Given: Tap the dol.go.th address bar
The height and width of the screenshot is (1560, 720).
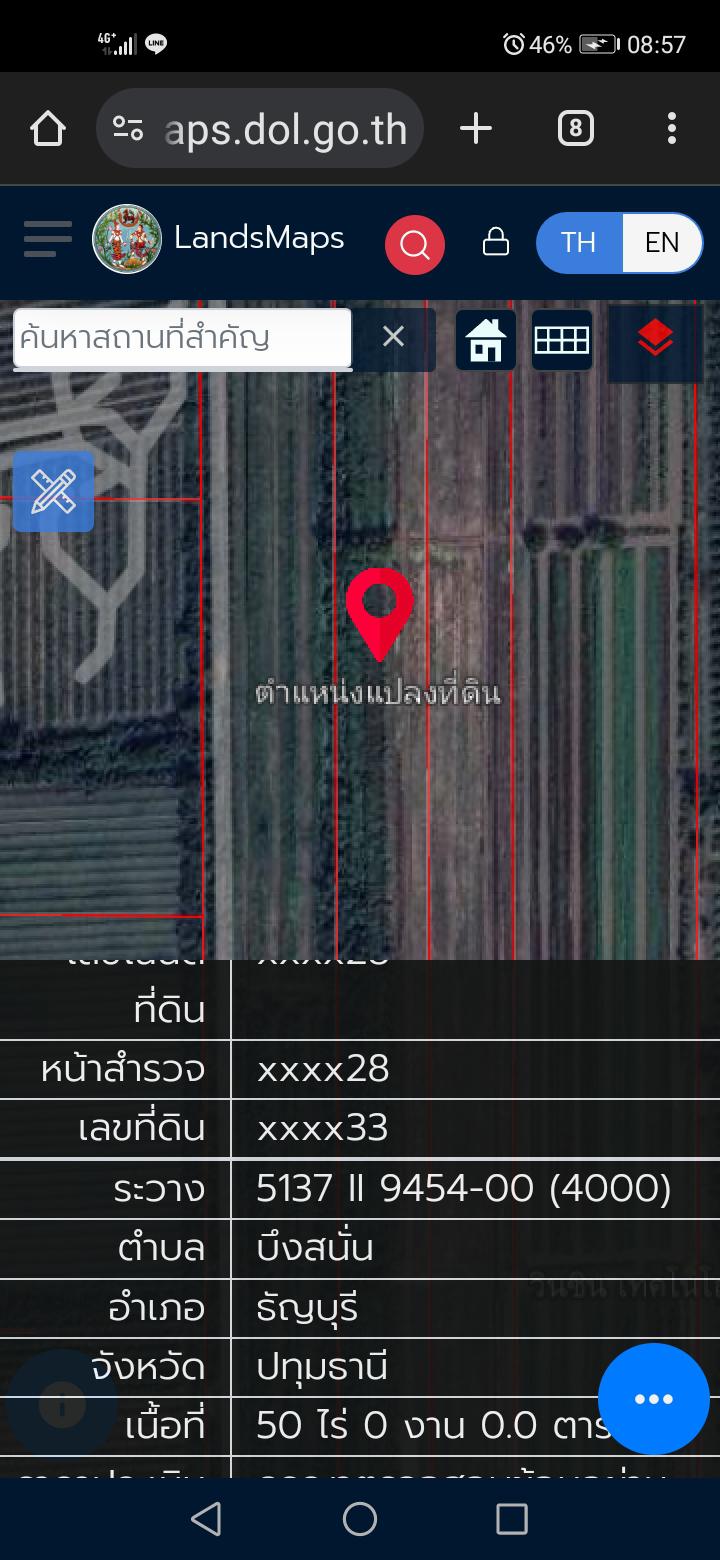Looking at the screenshot, I should pyautogui.click(x=260, y=129).
